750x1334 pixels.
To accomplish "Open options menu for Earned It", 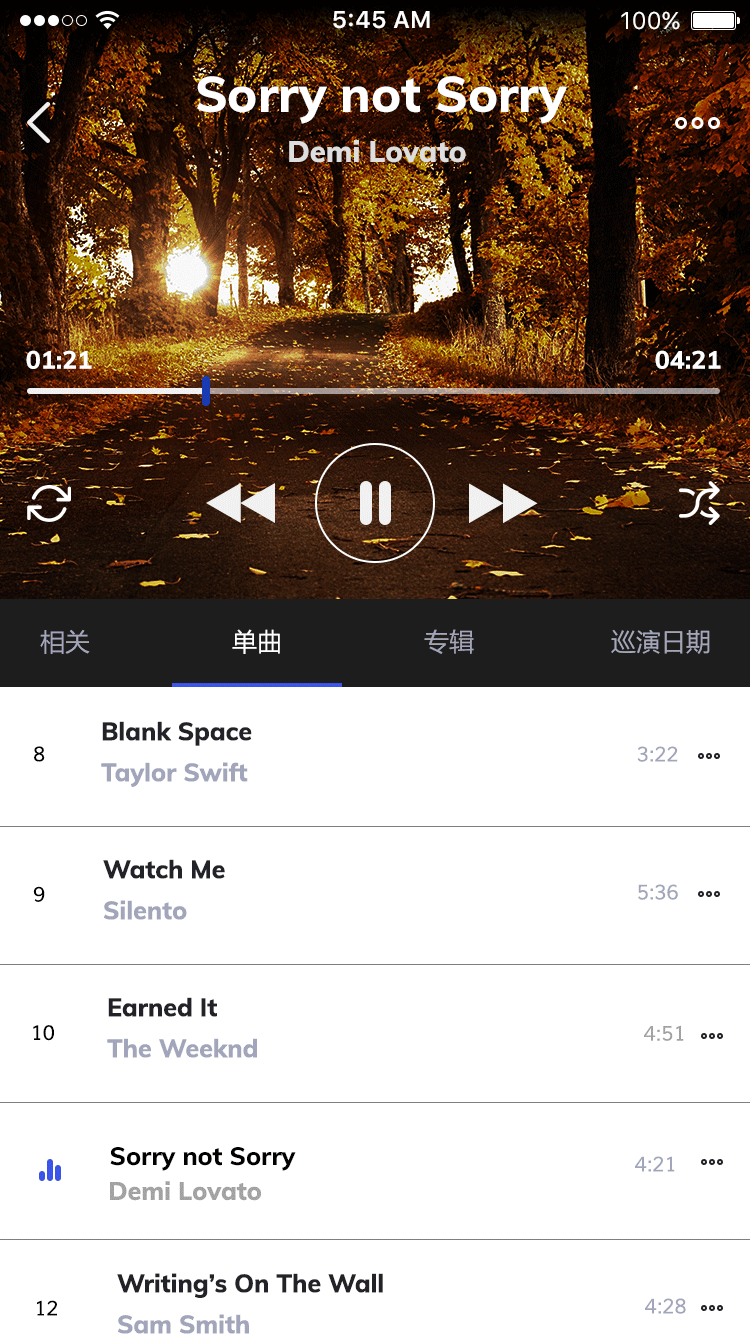I will coord(711,1034).
